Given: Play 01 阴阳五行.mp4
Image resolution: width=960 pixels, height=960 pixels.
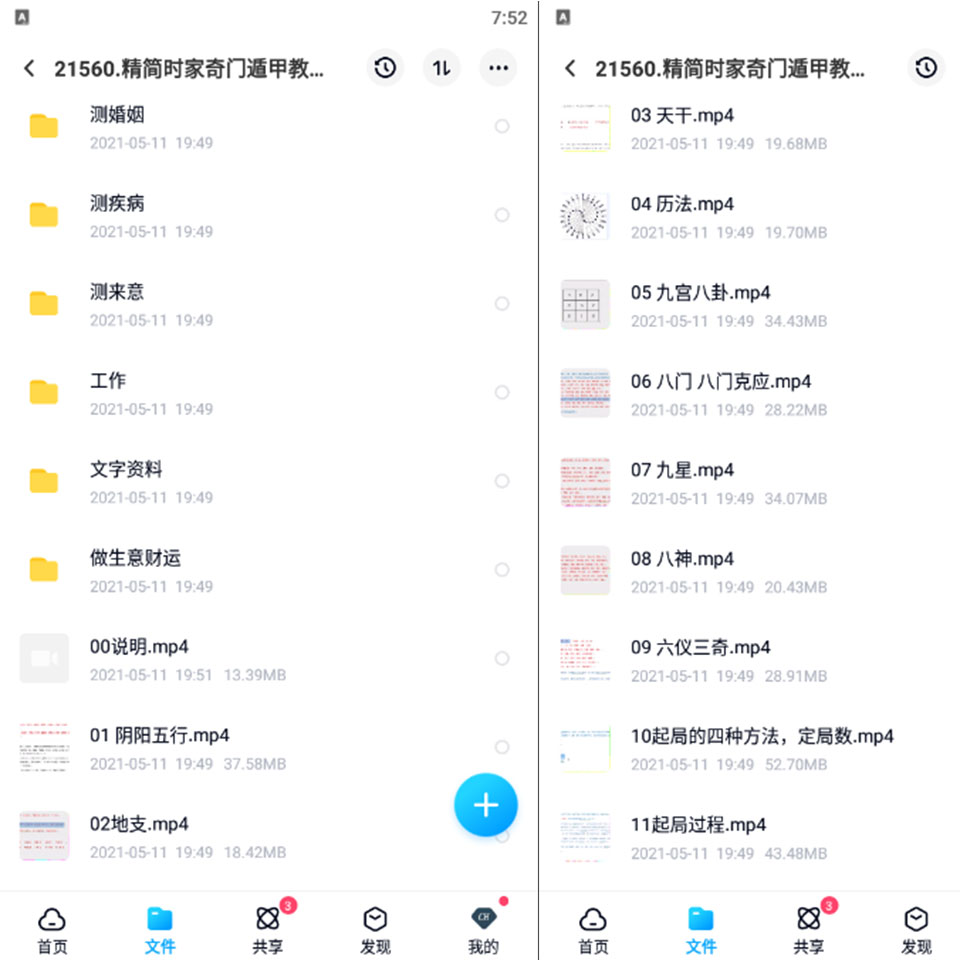Looking at the screenshot, I should tap(159, 747).
